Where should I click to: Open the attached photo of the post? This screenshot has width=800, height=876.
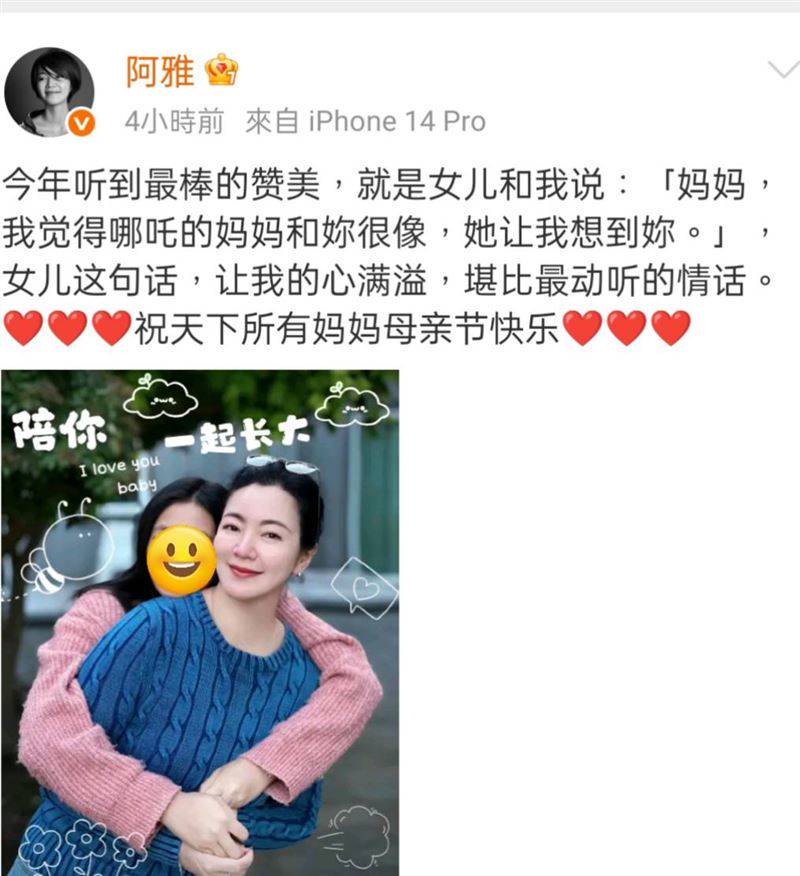coord(200,620)
